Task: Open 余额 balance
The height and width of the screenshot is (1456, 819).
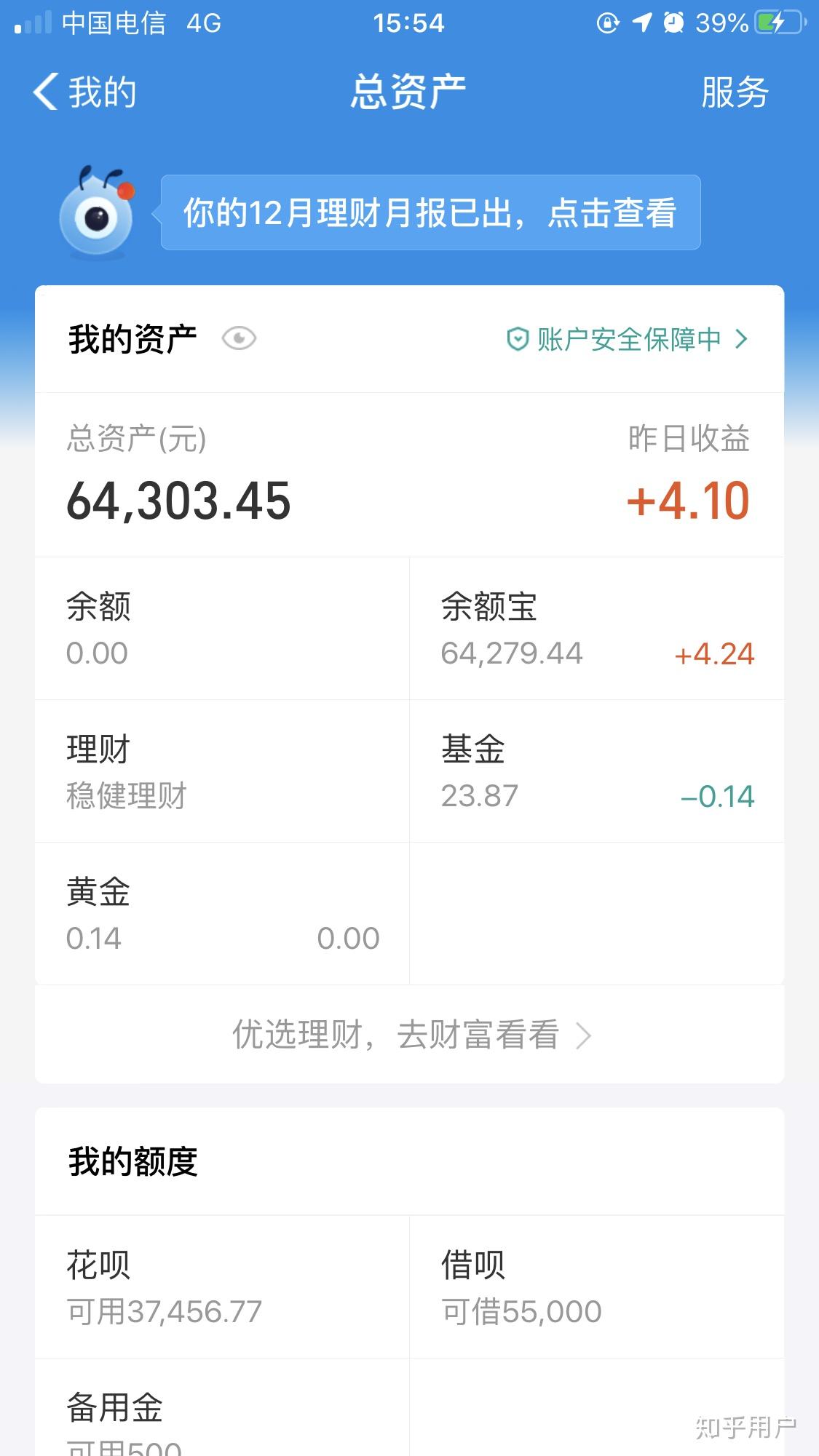Action: point(222,629)
